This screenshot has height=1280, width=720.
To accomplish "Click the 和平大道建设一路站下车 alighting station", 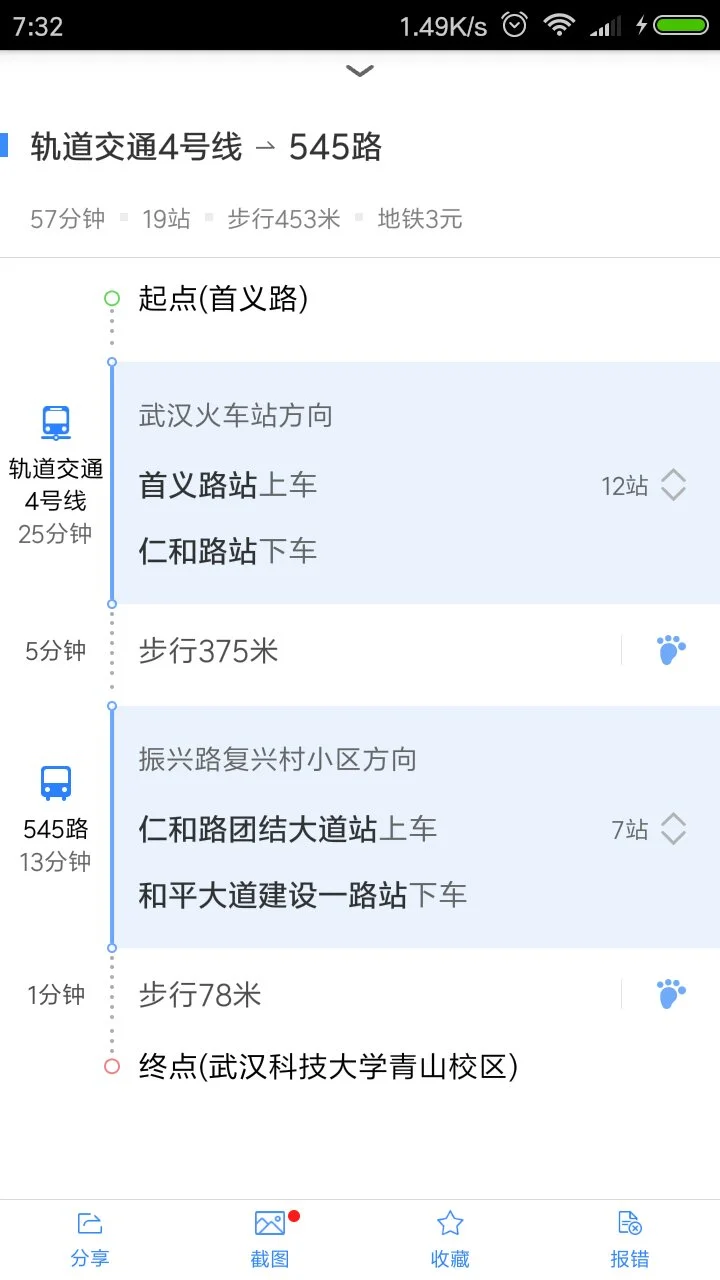I will pos(300,895).
